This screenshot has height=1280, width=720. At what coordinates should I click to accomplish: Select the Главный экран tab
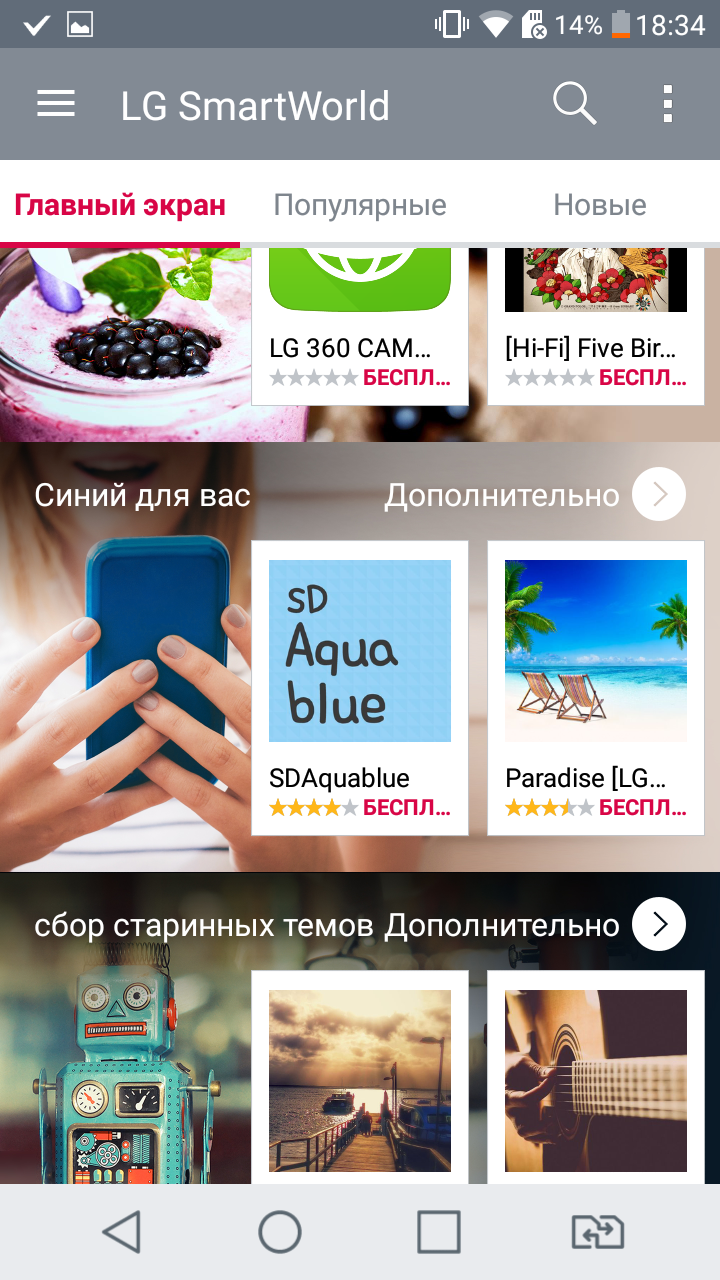(120, 205)
